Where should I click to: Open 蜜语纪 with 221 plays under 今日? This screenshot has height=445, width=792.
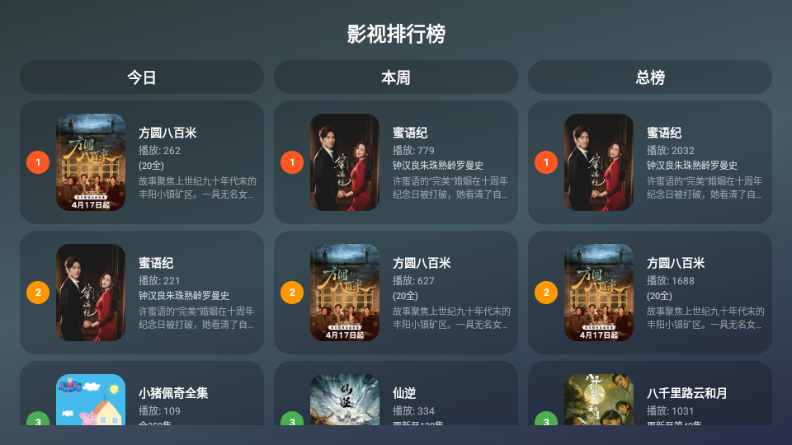(x=142, y=293)
